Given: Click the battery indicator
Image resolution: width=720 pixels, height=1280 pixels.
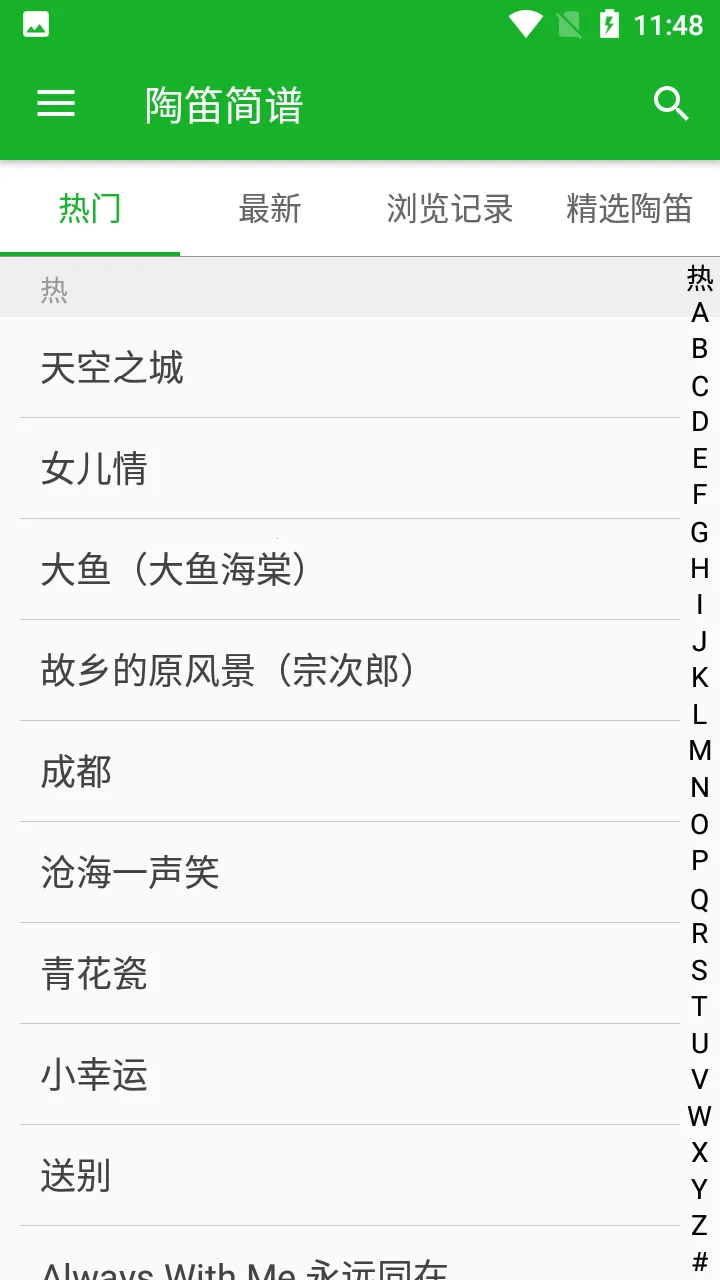Looking at the screenshot, I should (x=611, y=24).
